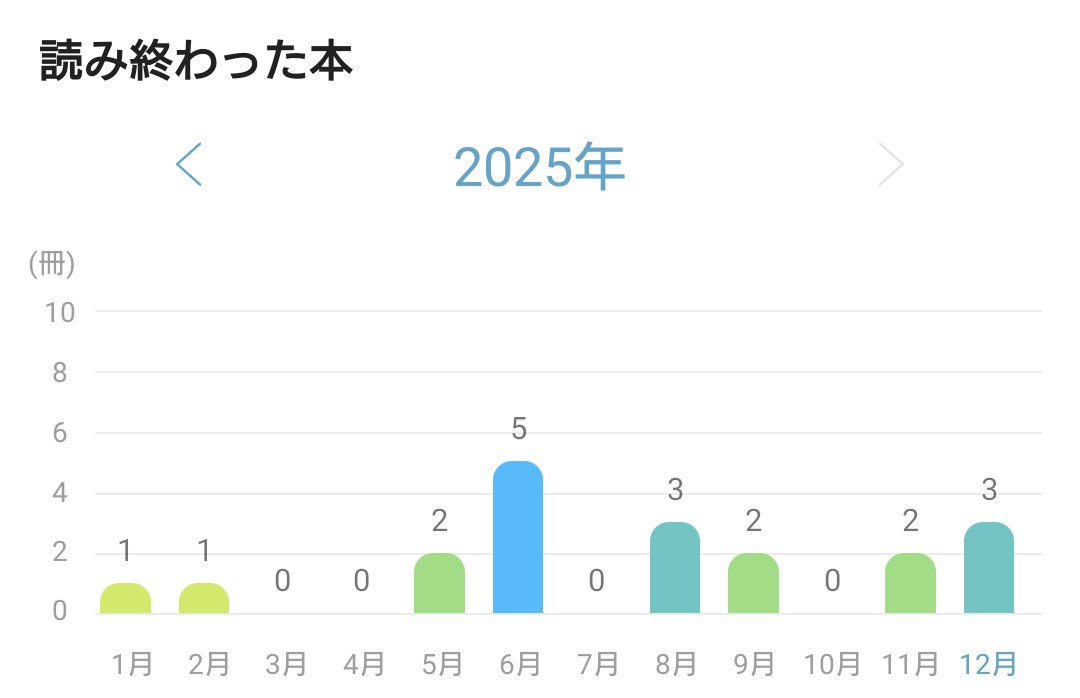
Task: Select the 1月 bar in the chart
Action: coord(126,598)
